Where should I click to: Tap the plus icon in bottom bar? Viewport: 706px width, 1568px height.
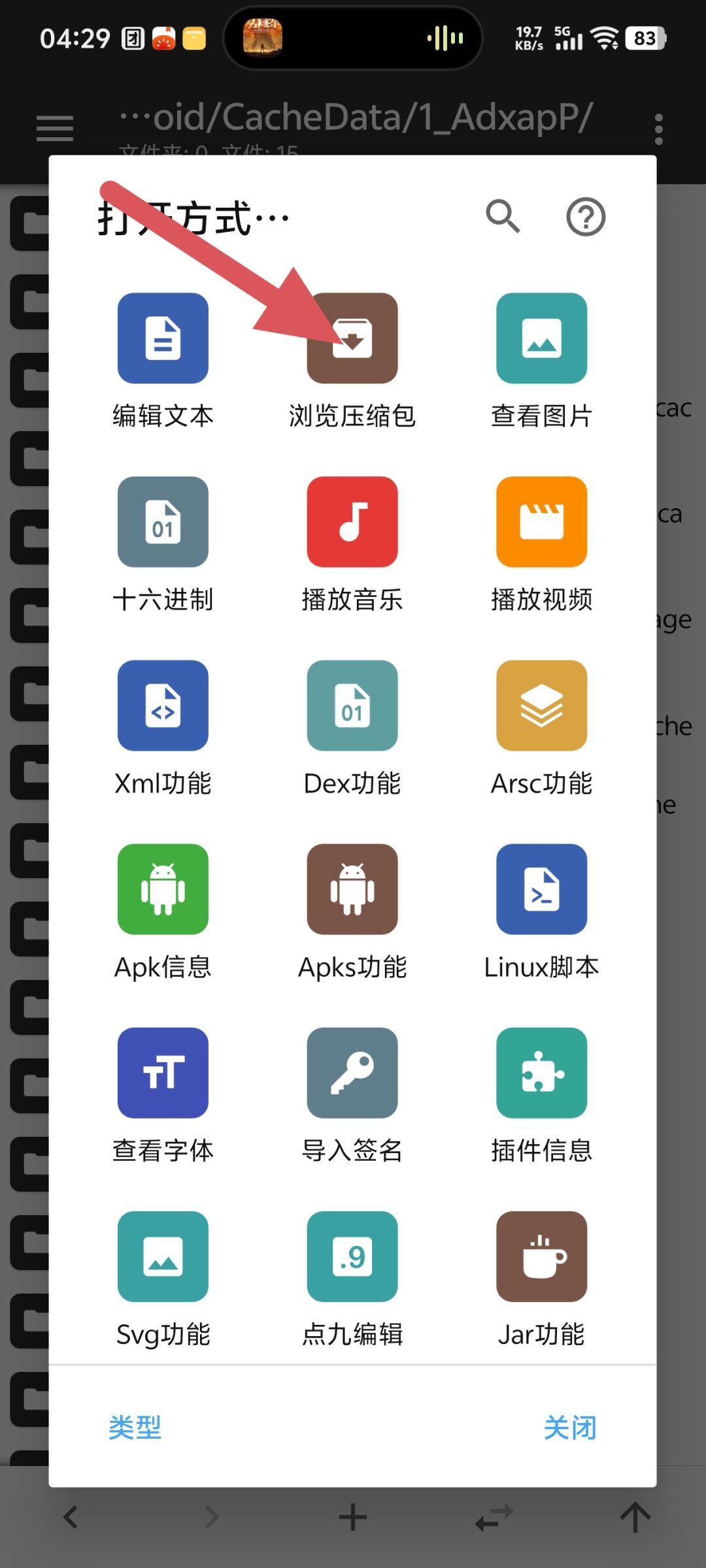point(352,1517)
